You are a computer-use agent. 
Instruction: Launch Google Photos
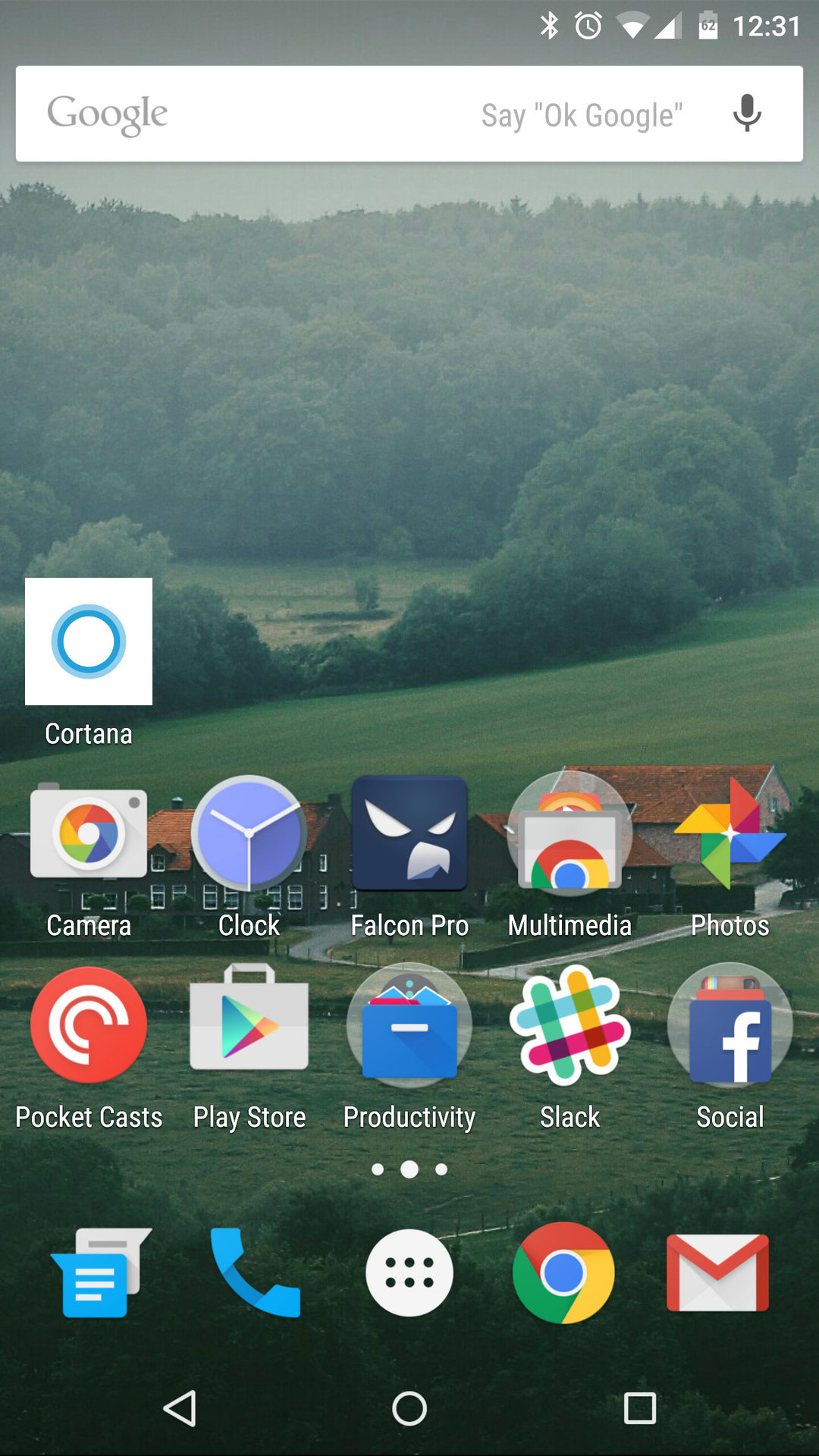[x=730, y=834]
